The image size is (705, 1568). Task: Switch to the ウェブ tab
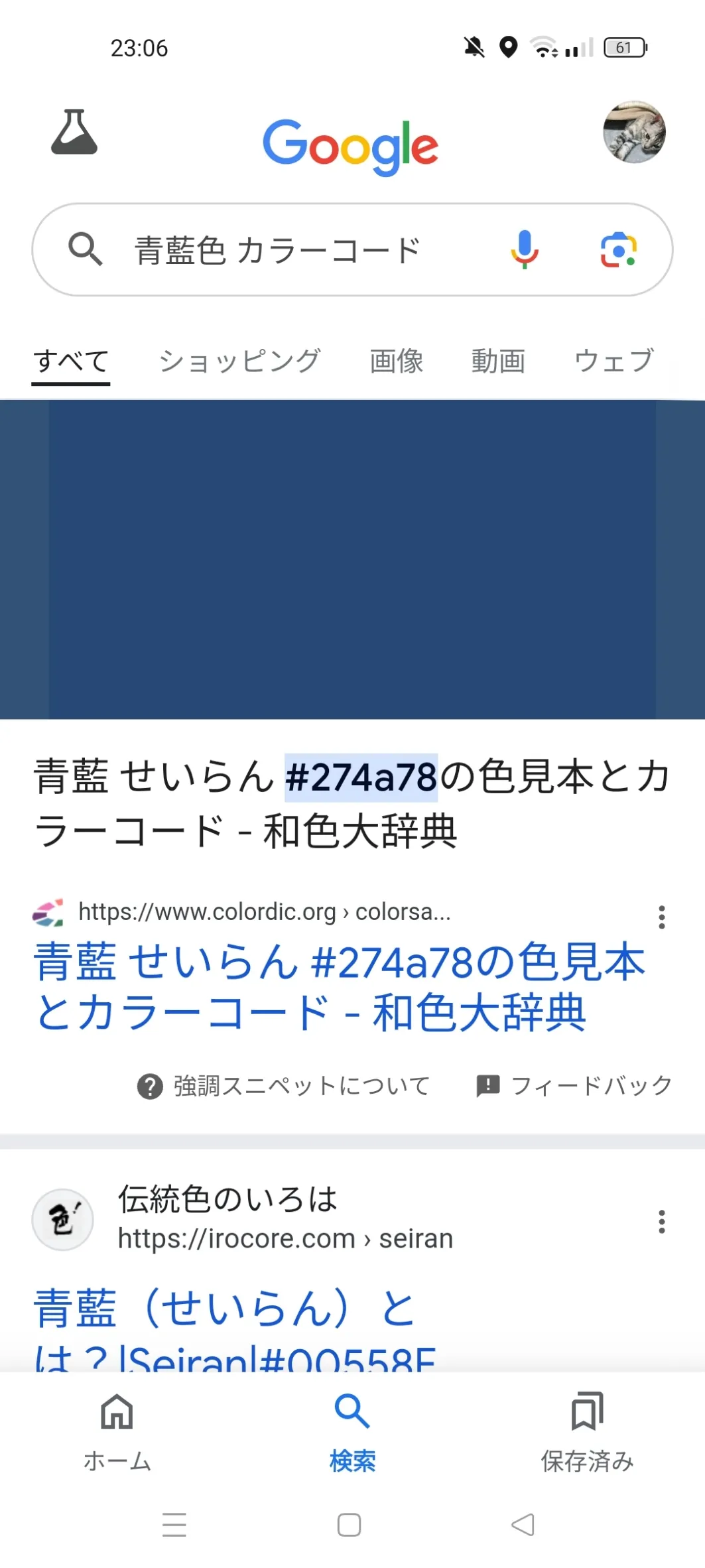(614, 361)
